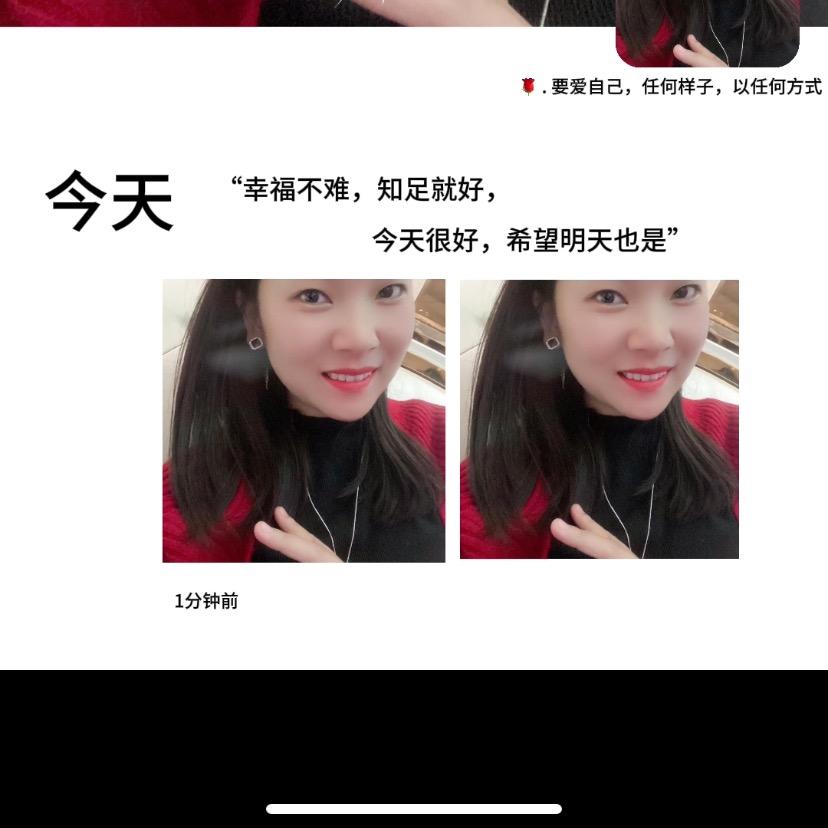Open the left photo in today's post
Screen dimensions: 828x828
tap(304, 420)
